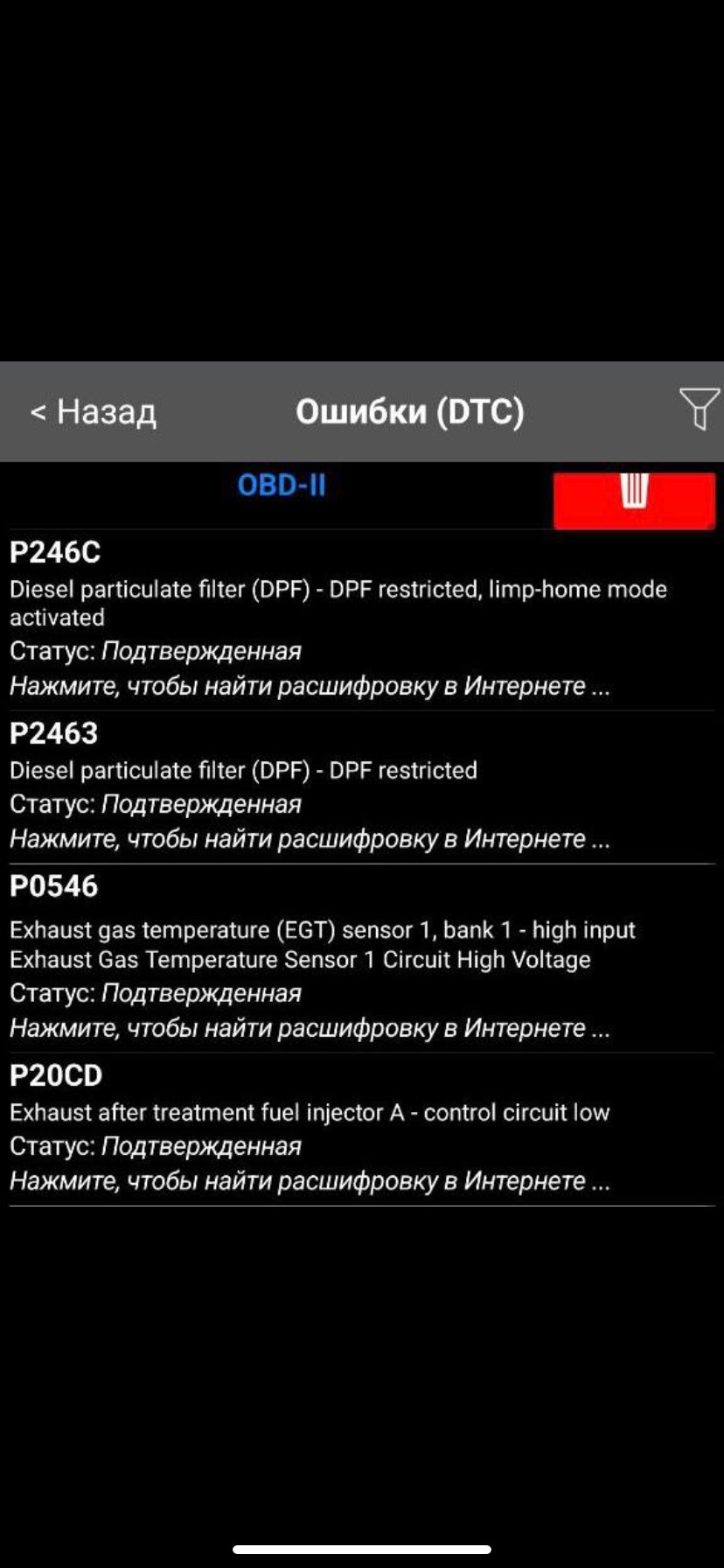
Task: Tap internet lookup link under P2463
Action: point(308,838)
